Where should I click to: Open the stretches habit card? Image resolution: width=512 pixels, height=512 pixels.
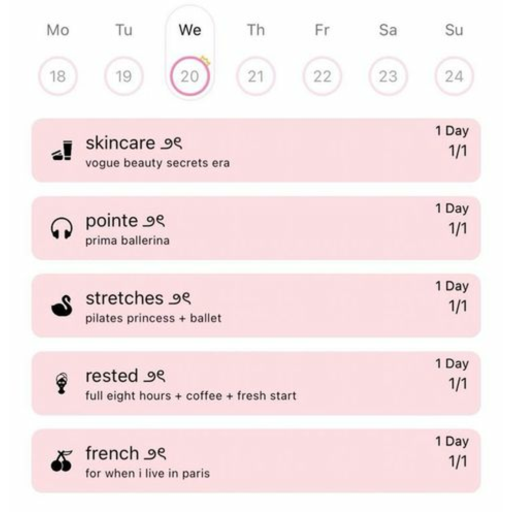256,306
